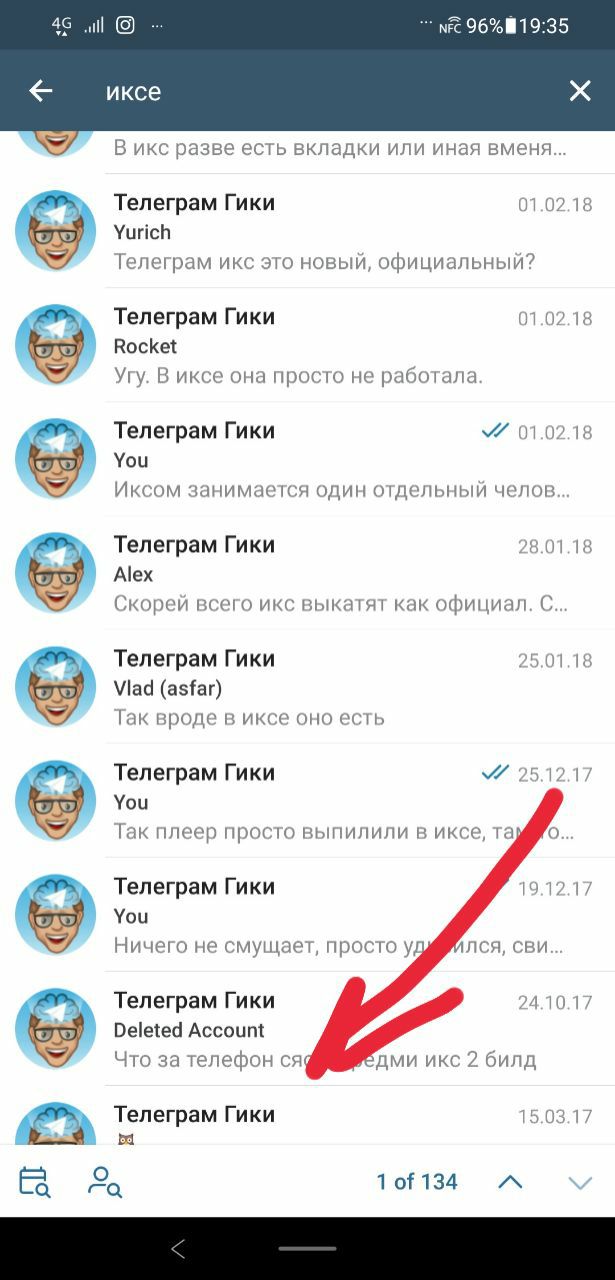Open your message from 25.12.17
Screen dimensions: 615x1280
pos(330,802)
